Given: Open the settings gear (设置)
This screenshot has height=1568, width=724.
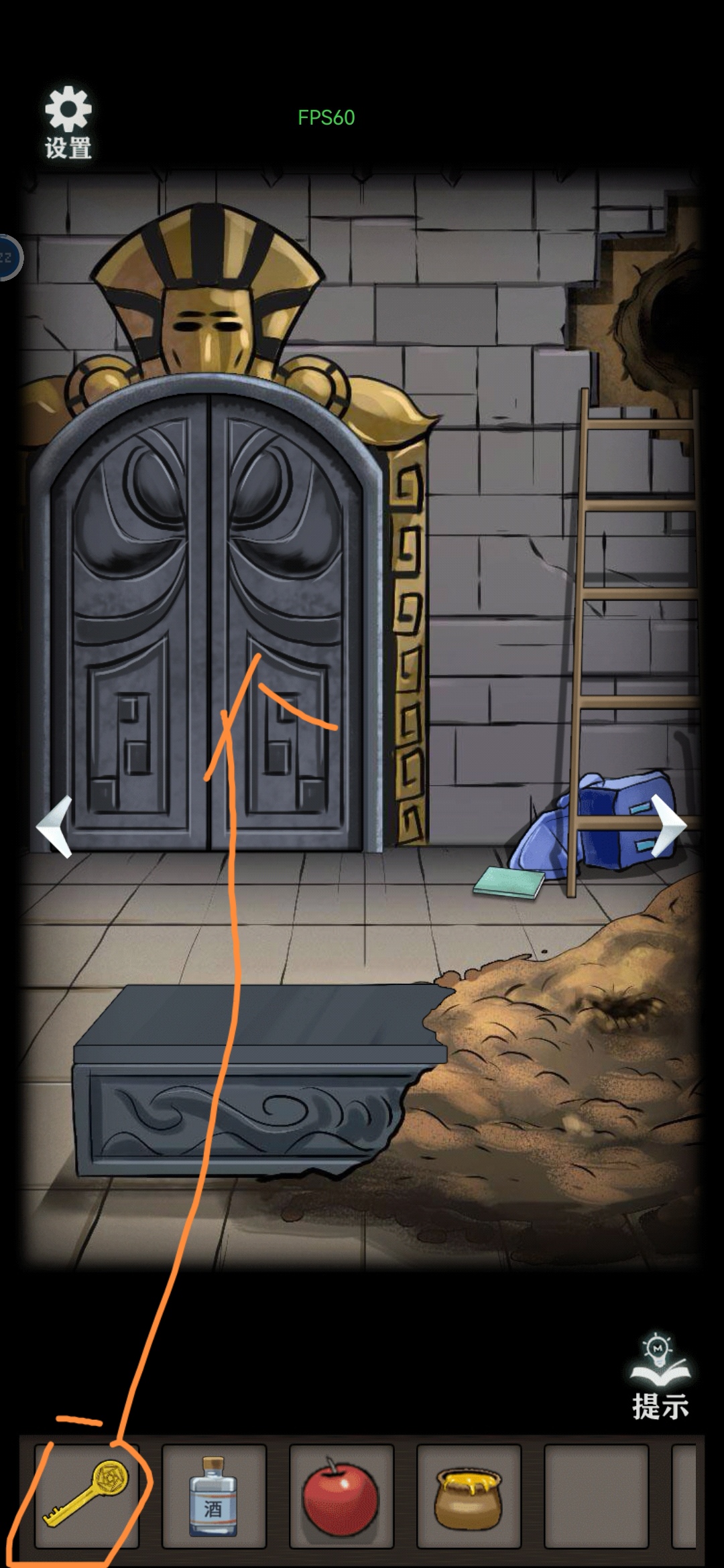Looking at the screenshot, I should 68,121.
